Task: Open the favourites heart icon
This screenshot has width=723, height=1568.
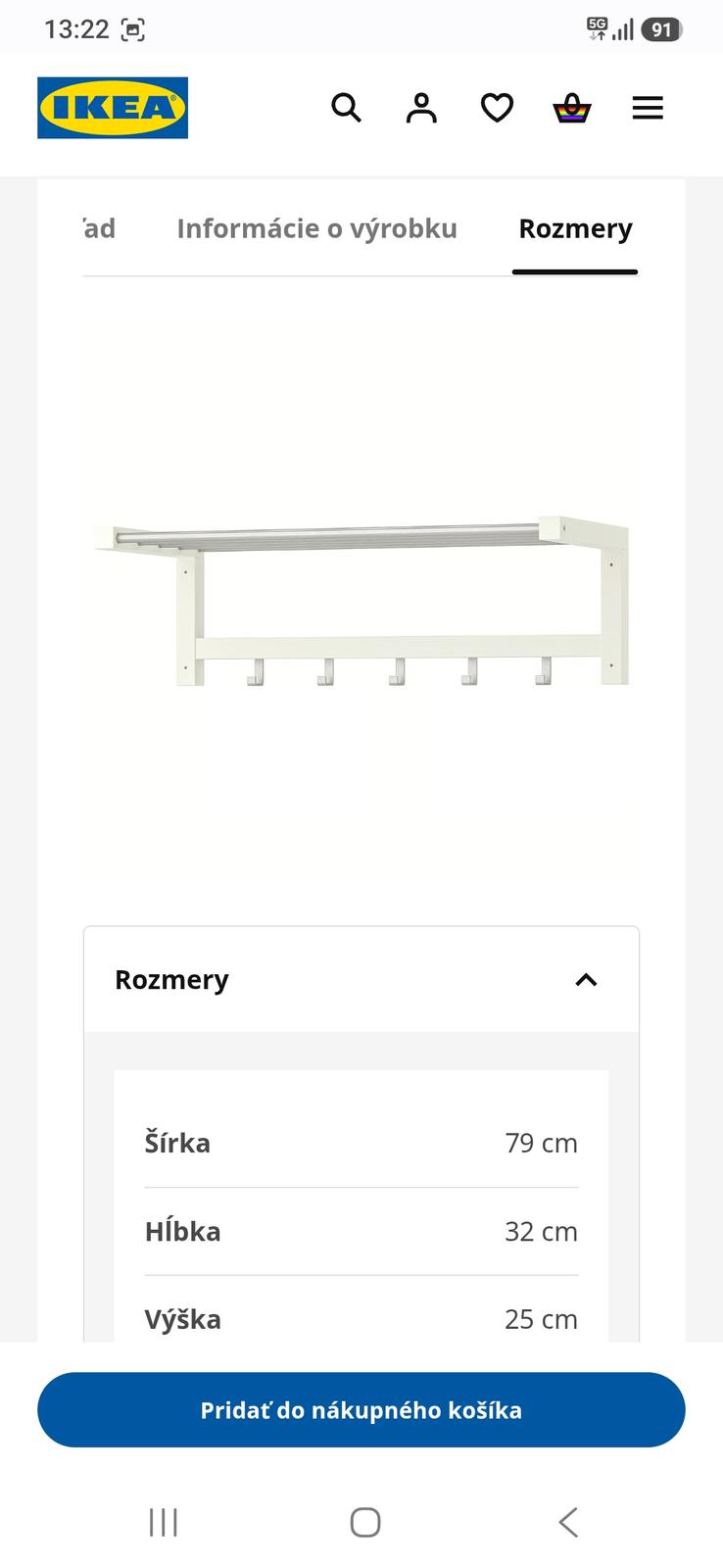Action: (497, 108)
